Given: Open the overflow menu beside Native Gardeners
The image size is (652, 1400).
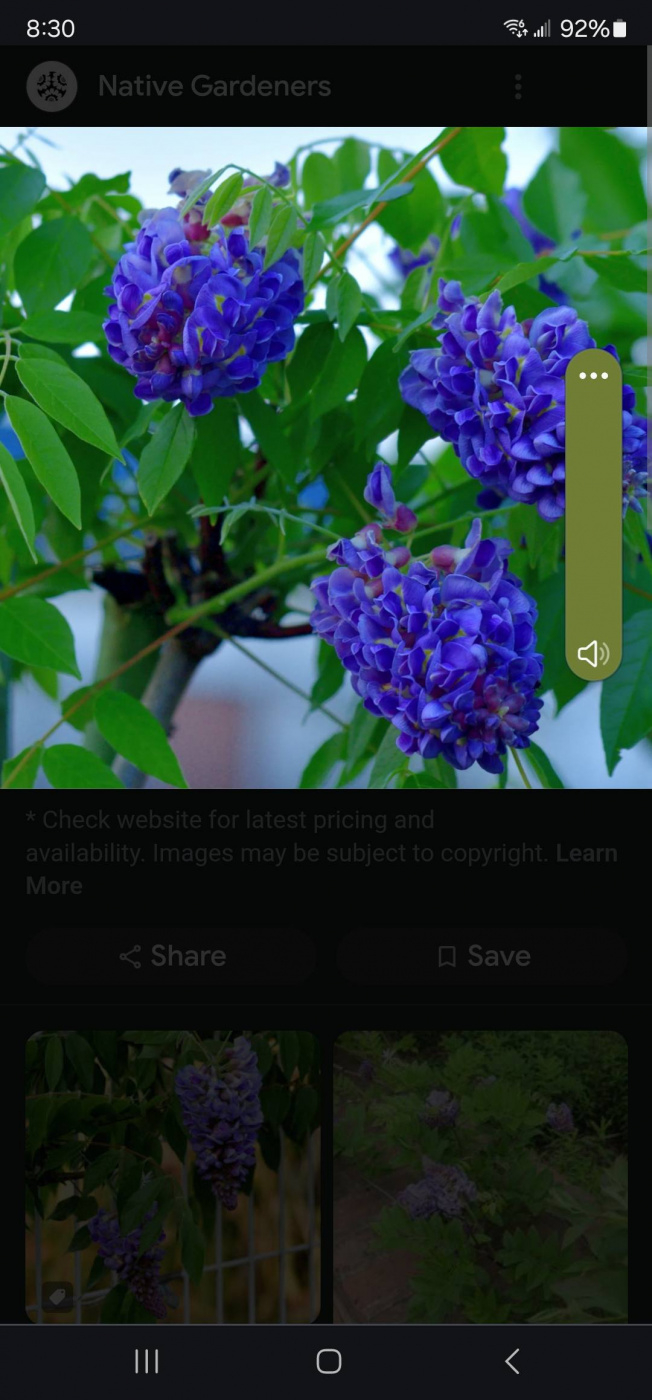Looking at the screenshot, I should click(x=518, y=87).
